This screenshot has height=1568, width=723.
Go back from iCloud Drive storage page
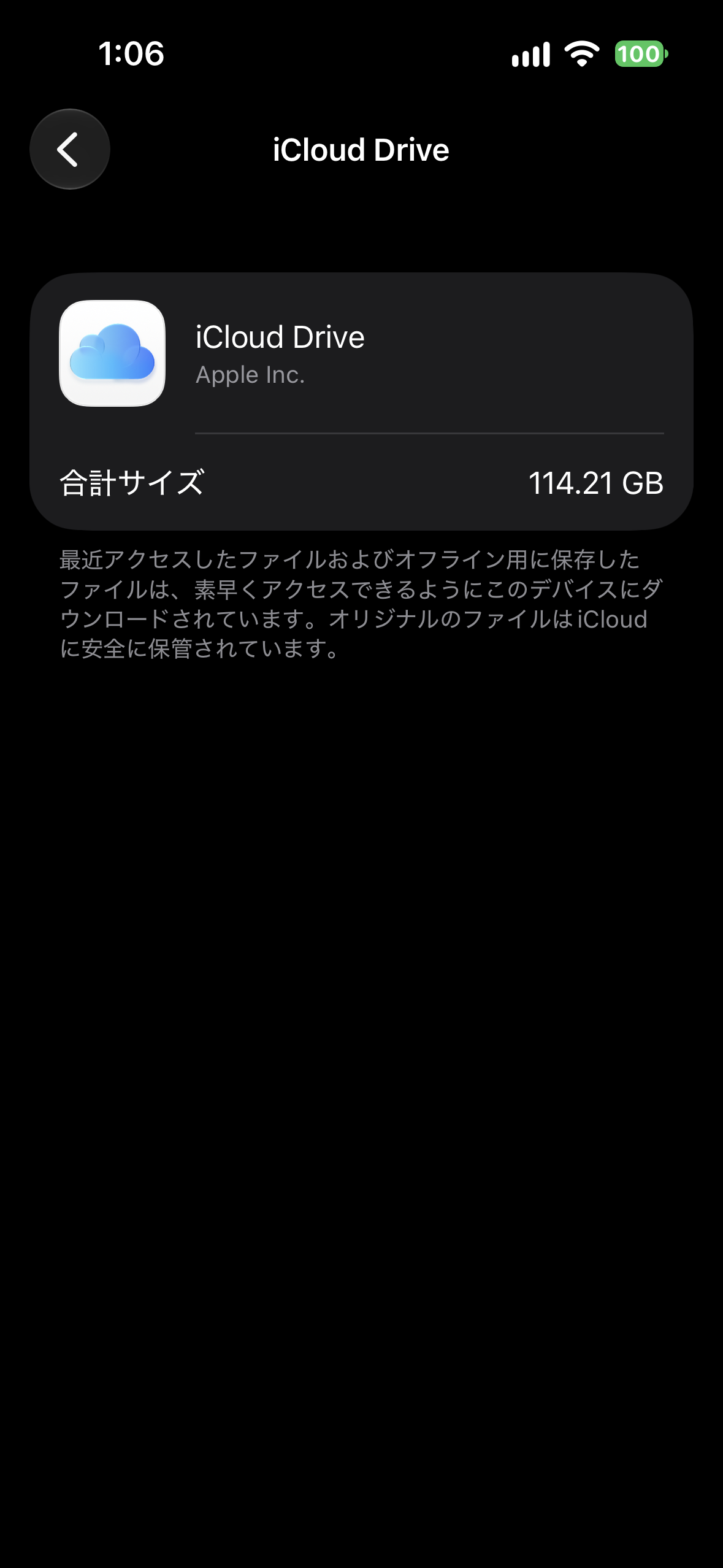[x=70, y=149]
